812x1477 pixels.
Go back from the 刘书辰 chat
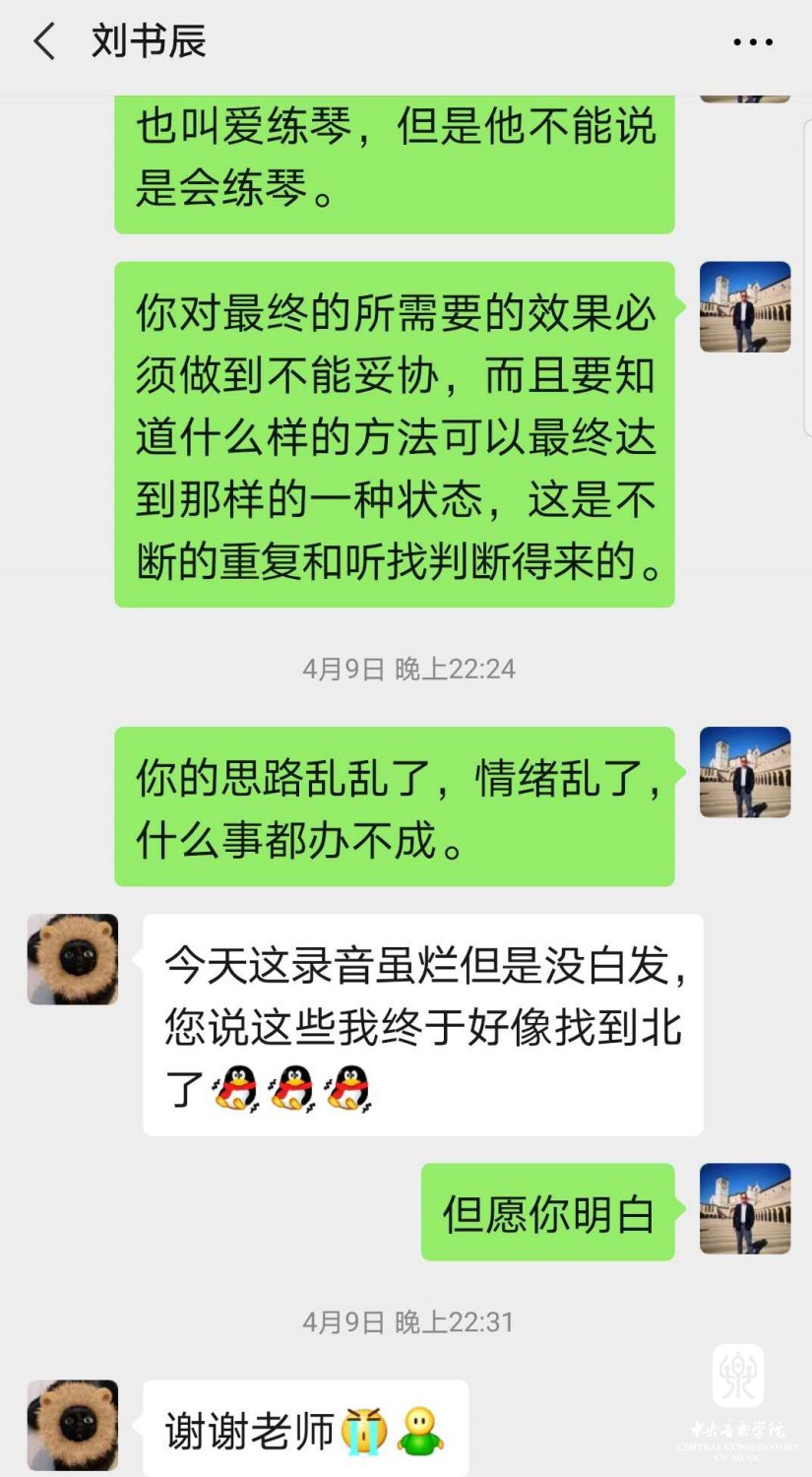click(x=44, y=42)
